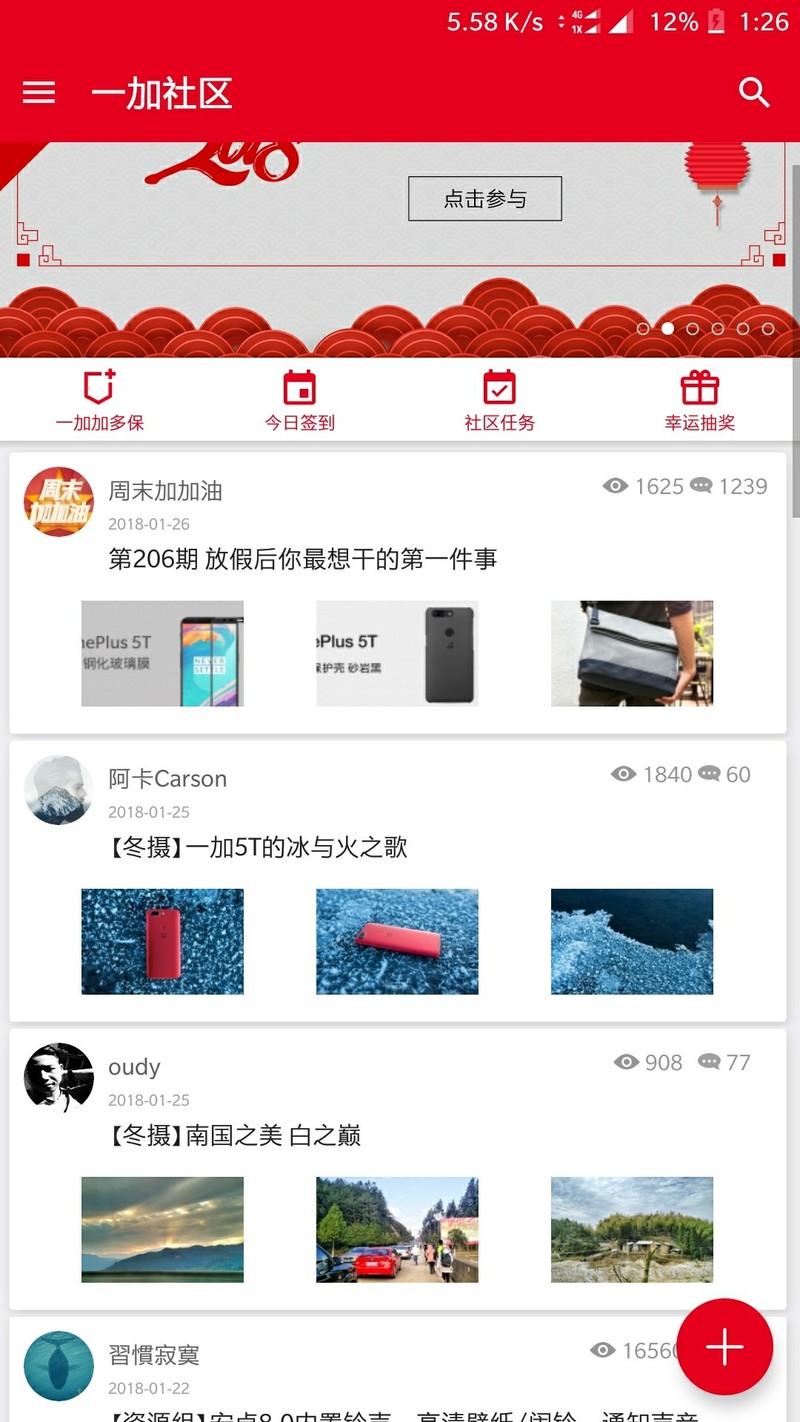Select the last carousel page dot
Image resolution: width=800 pixels, height=1422 pixels.
[766, 329]
